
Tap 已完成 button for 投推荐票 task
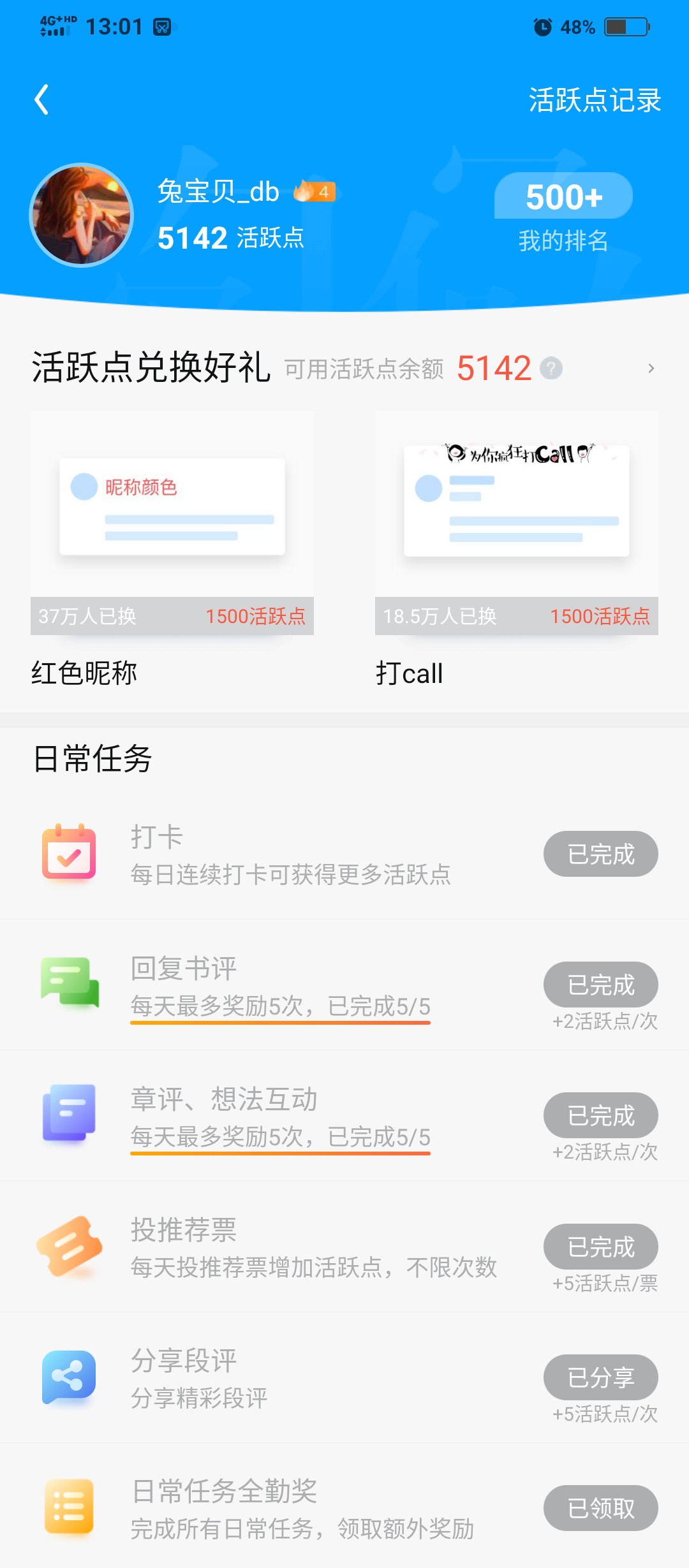(x=600, y=1247)
